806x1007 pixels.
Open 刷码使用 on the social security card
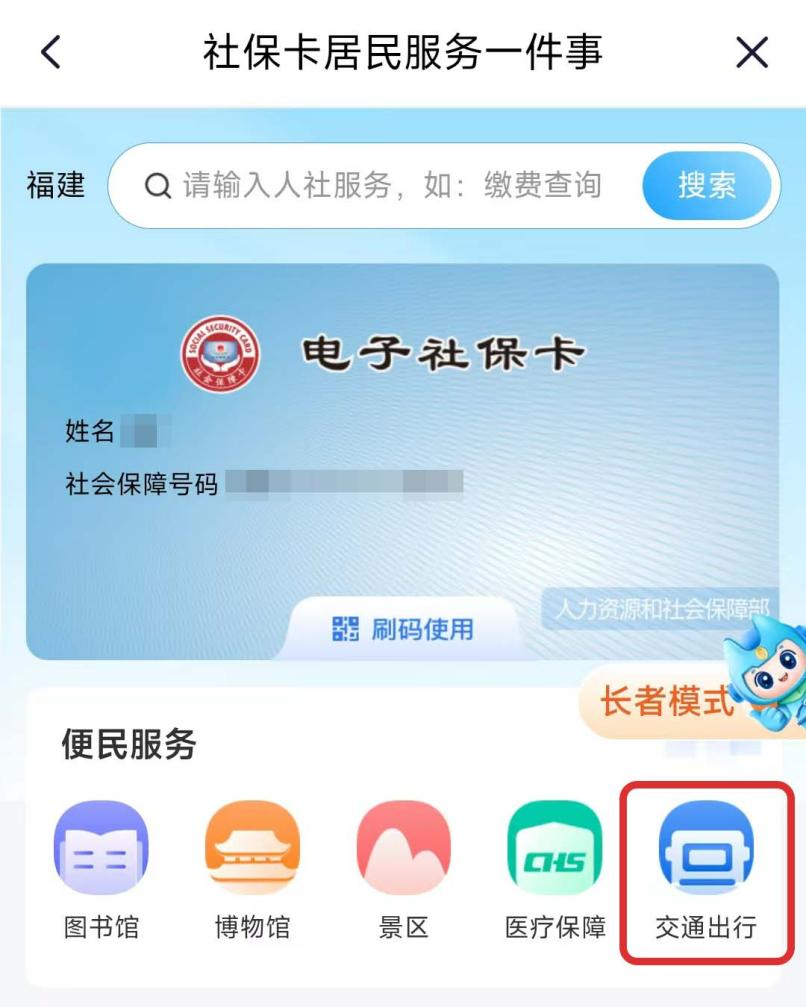[x=403, y=629]
